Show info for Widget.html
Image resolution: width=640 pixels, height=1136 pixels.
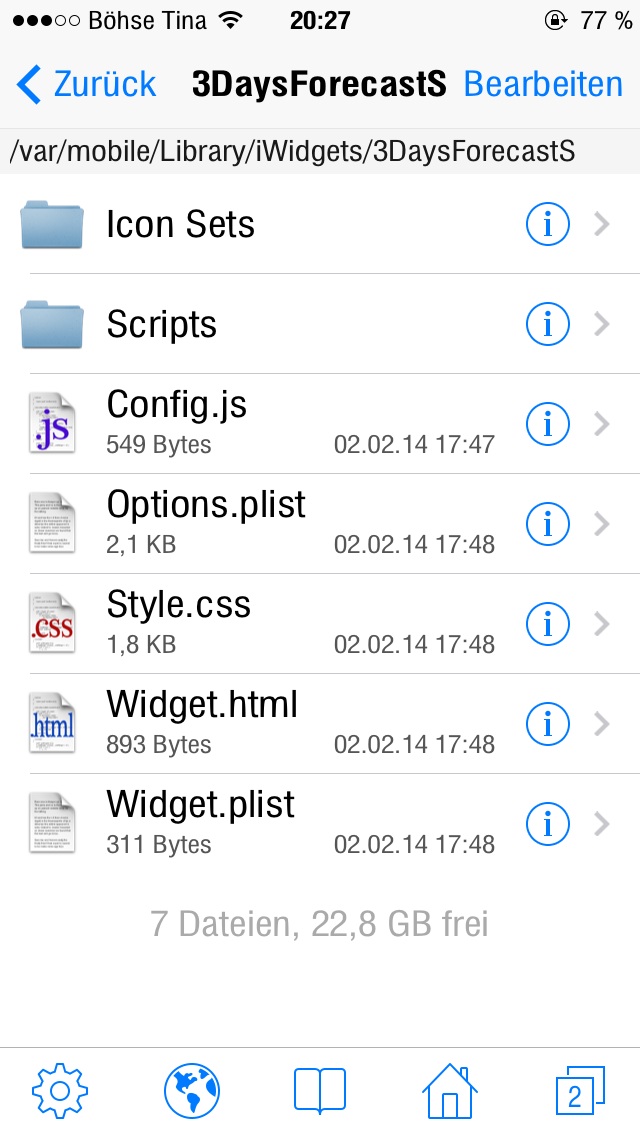point(547,724)
